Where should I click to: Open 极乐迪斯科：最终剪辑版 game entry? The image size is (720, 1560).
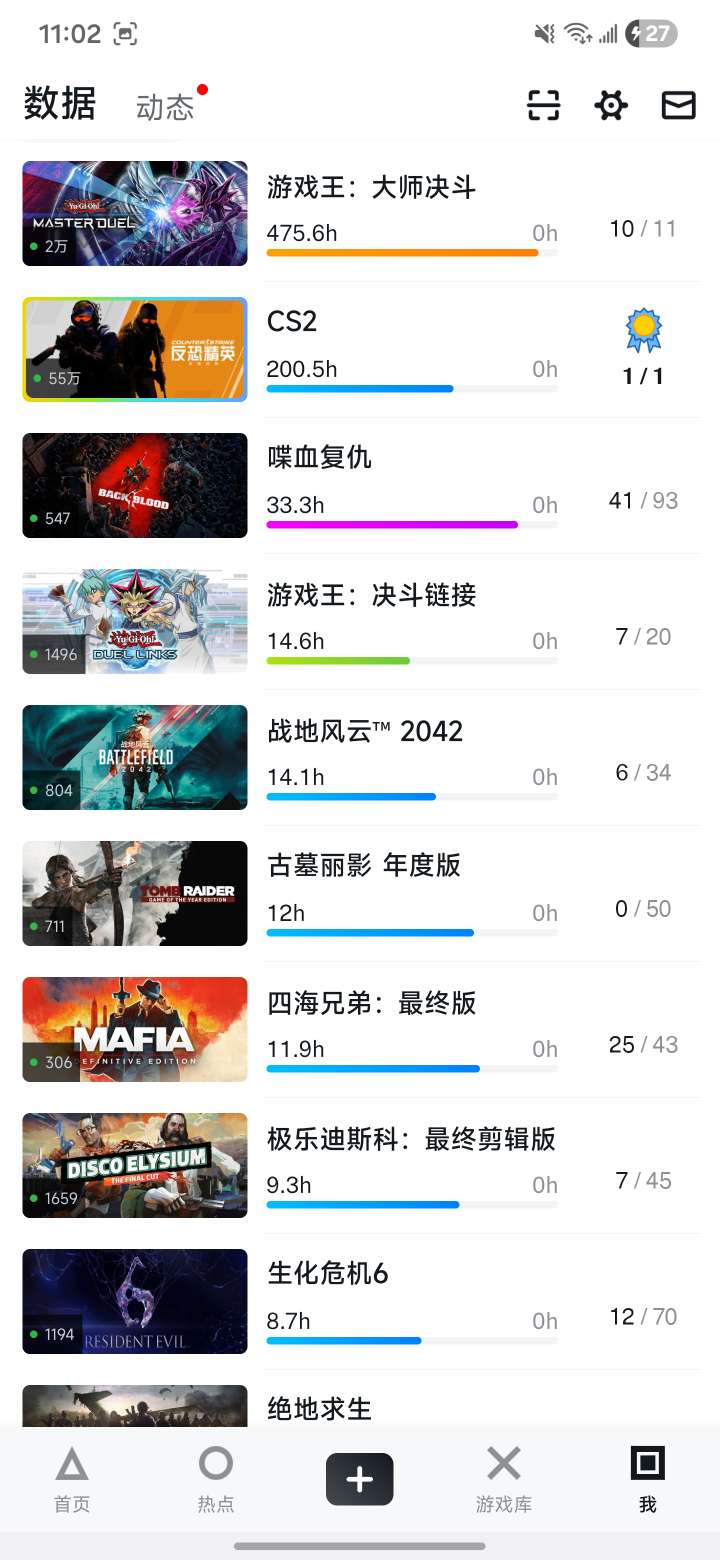point(360,1166)
